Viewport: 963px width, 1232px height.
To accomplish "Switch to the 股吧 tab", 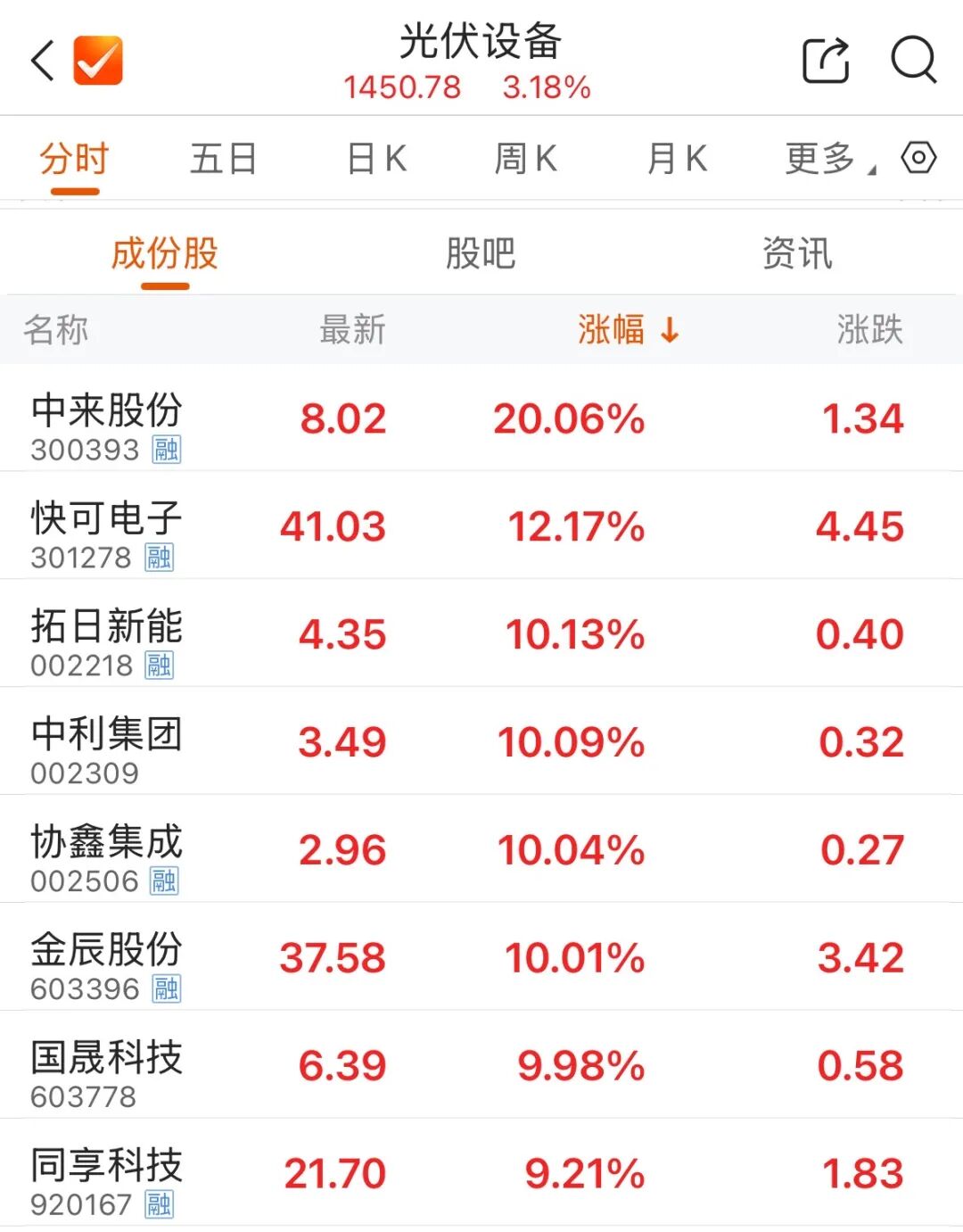I will 481,254.
